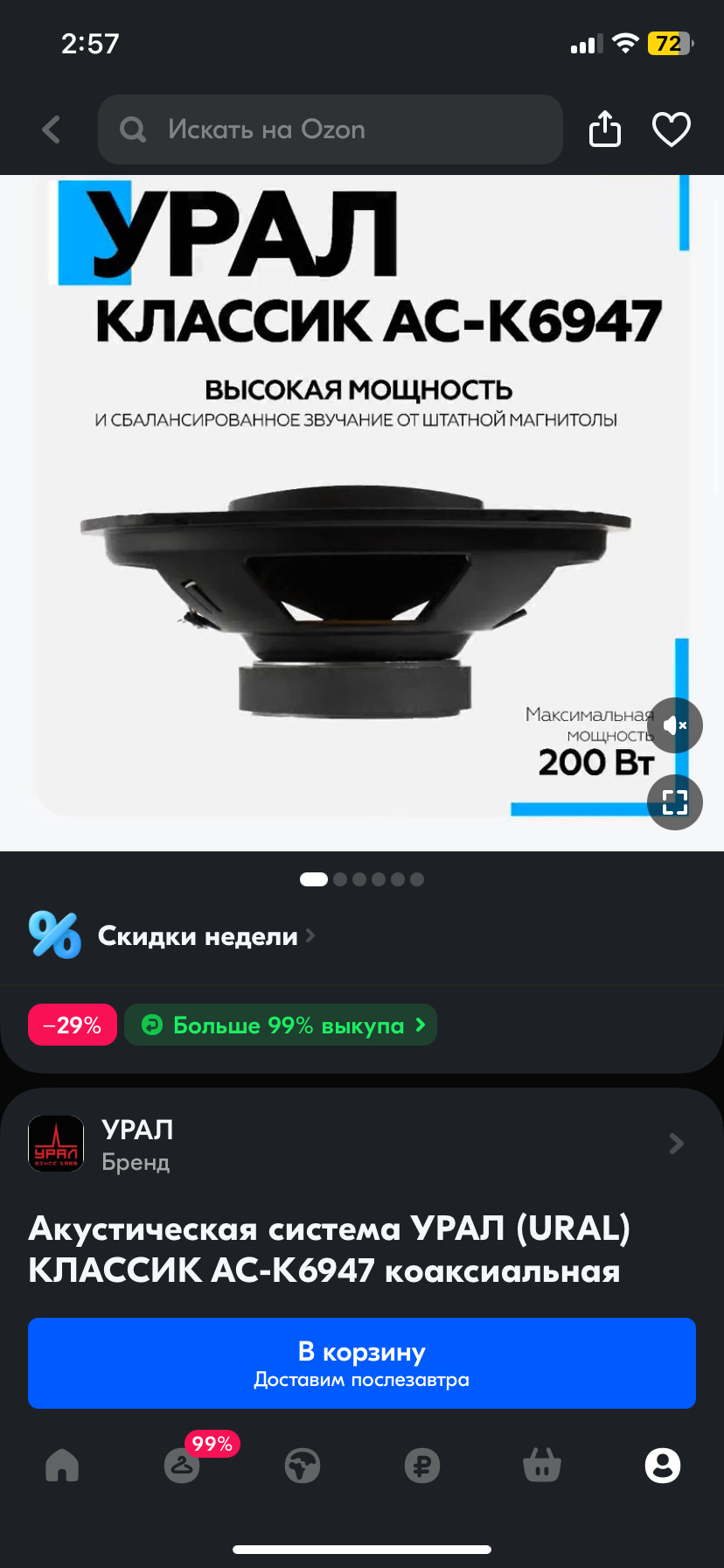Add to cart with 'В корзину'

pyautogui.click(x=362, y=1363)
